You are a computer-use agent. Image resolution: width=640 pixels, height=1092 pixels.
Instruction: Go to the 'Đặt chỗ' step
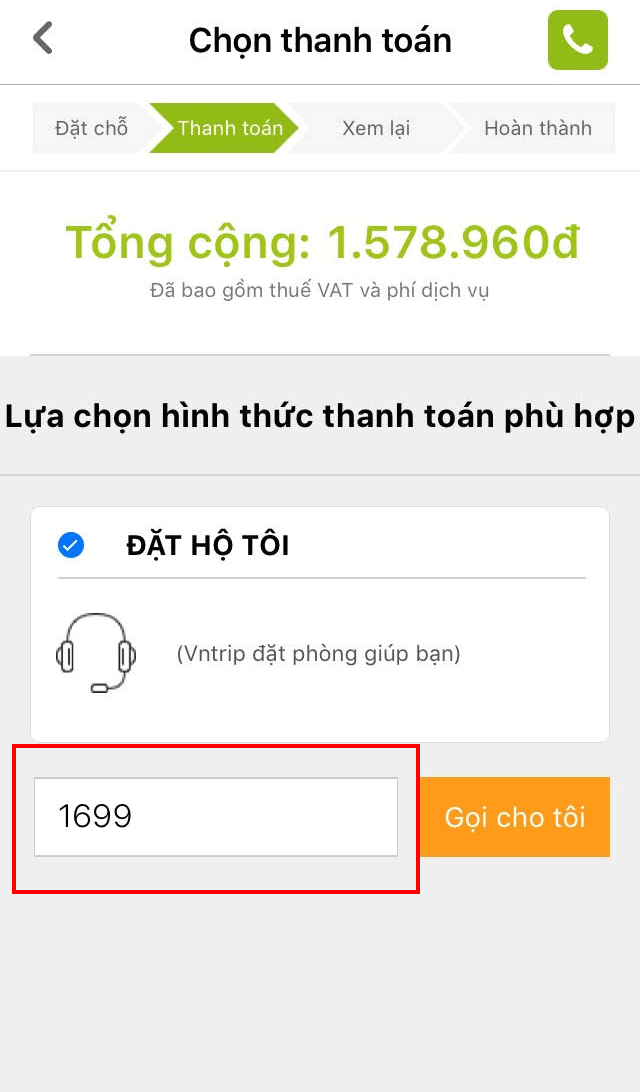coord(91,128)
